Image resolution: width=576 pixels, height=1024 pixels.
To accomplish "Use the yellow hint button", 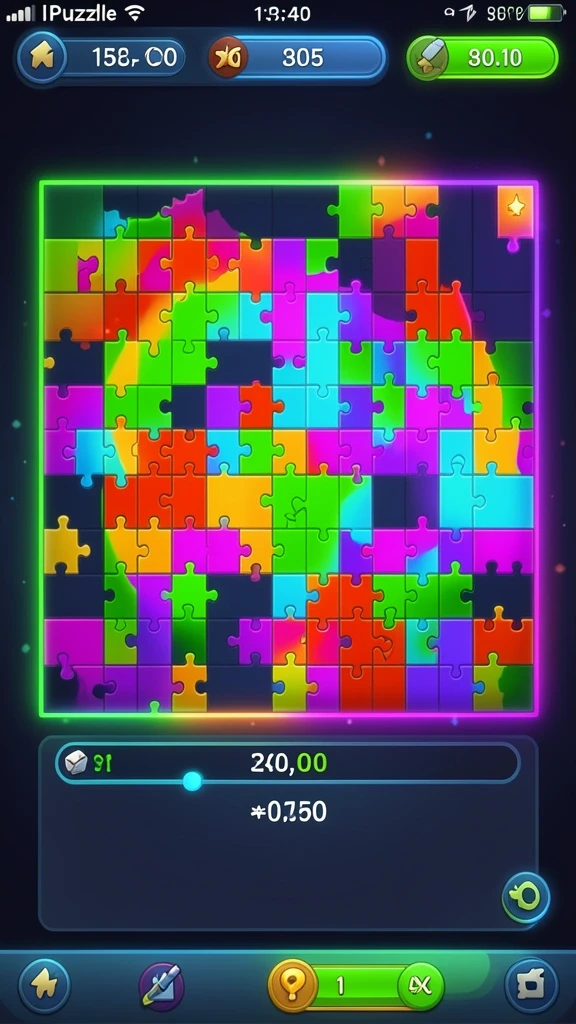I will click(293, 985).
